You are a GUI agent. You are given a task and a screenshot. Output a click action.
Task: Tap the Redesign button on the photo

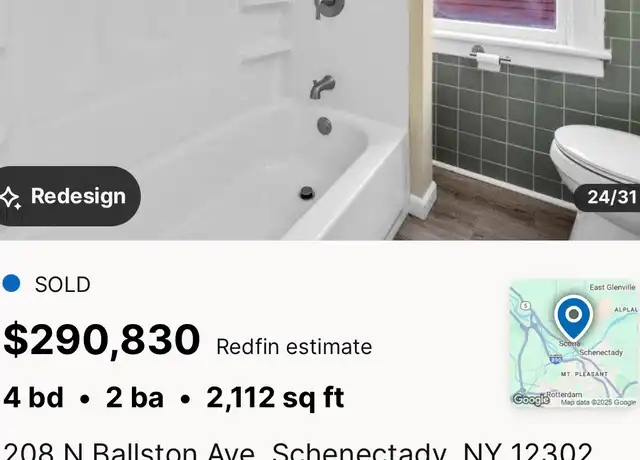66,196
